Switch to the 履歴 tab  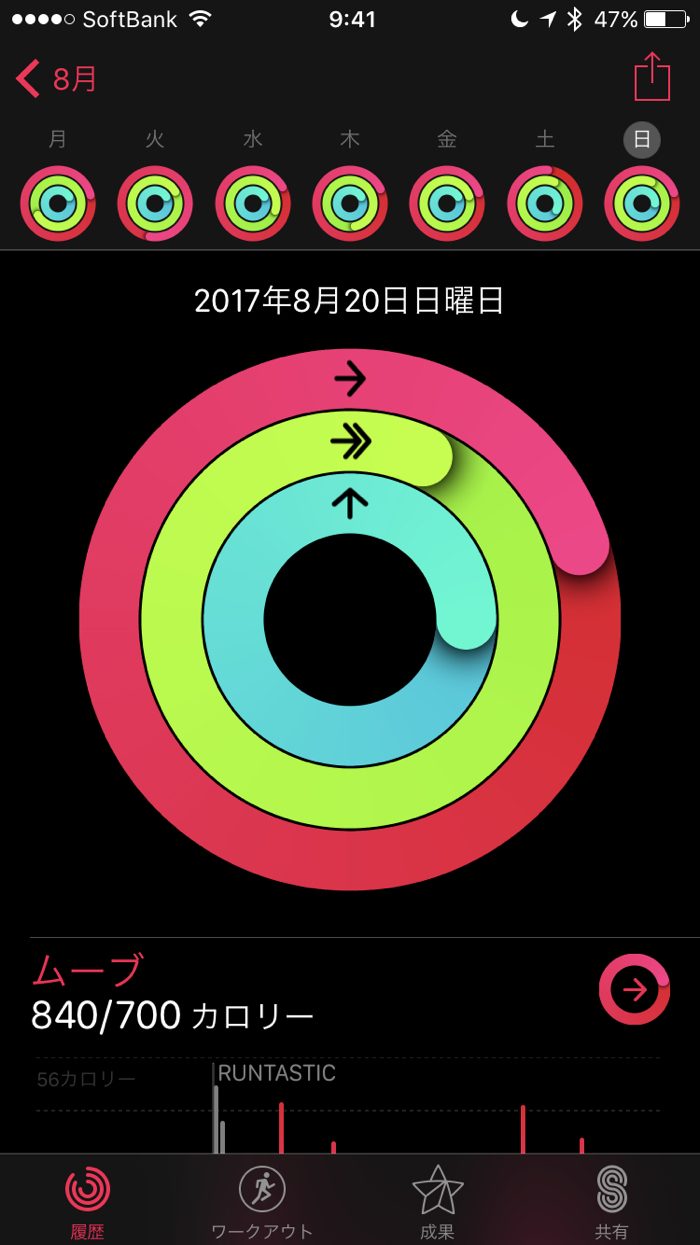(88, 1201)
